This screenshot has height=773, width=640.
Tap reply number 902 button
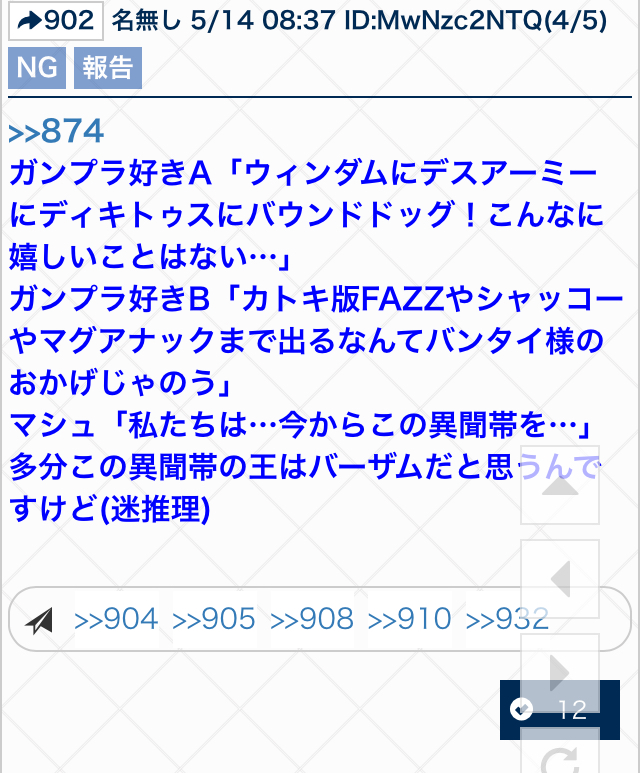coord(56,20)
